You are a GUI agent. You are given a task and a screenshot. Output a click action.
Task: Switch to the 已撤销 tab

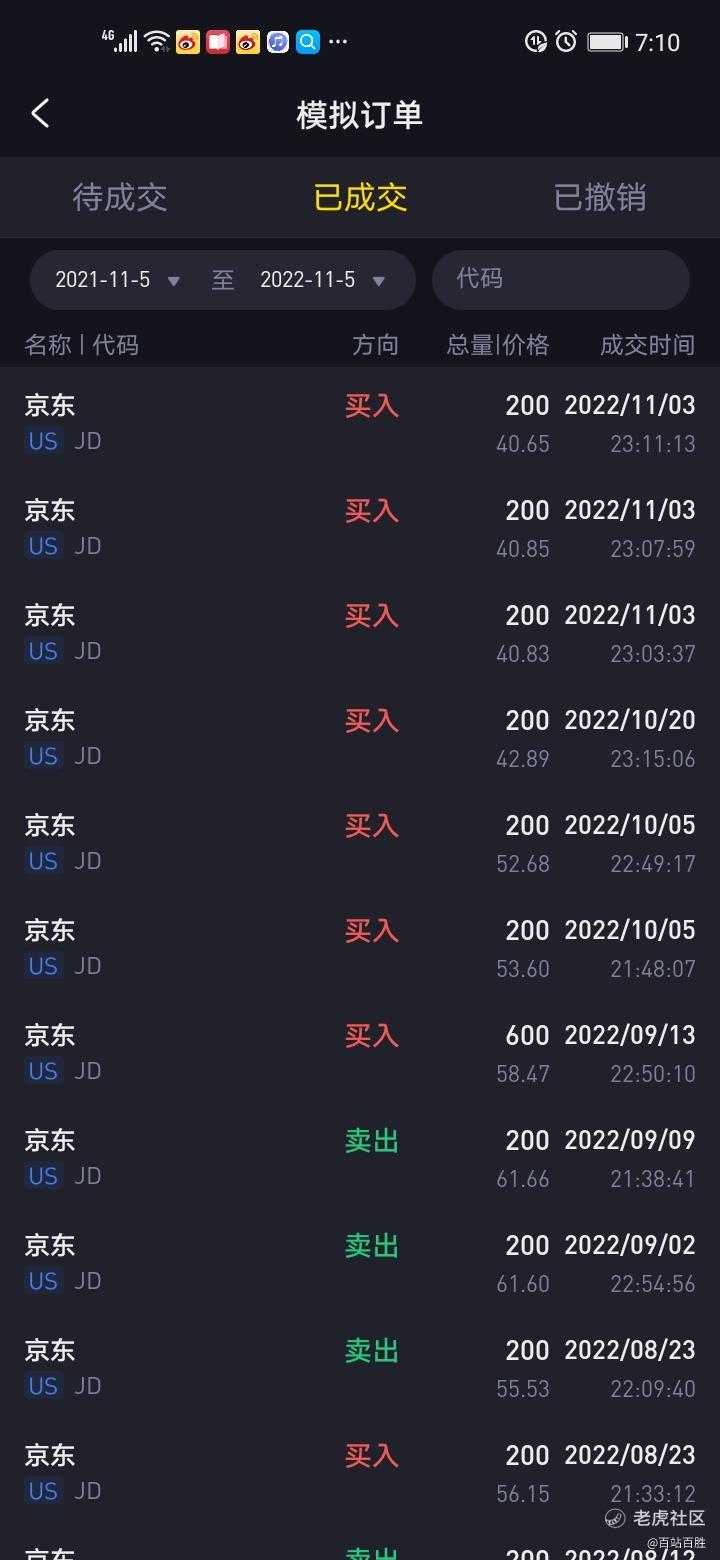click(600, 197)
